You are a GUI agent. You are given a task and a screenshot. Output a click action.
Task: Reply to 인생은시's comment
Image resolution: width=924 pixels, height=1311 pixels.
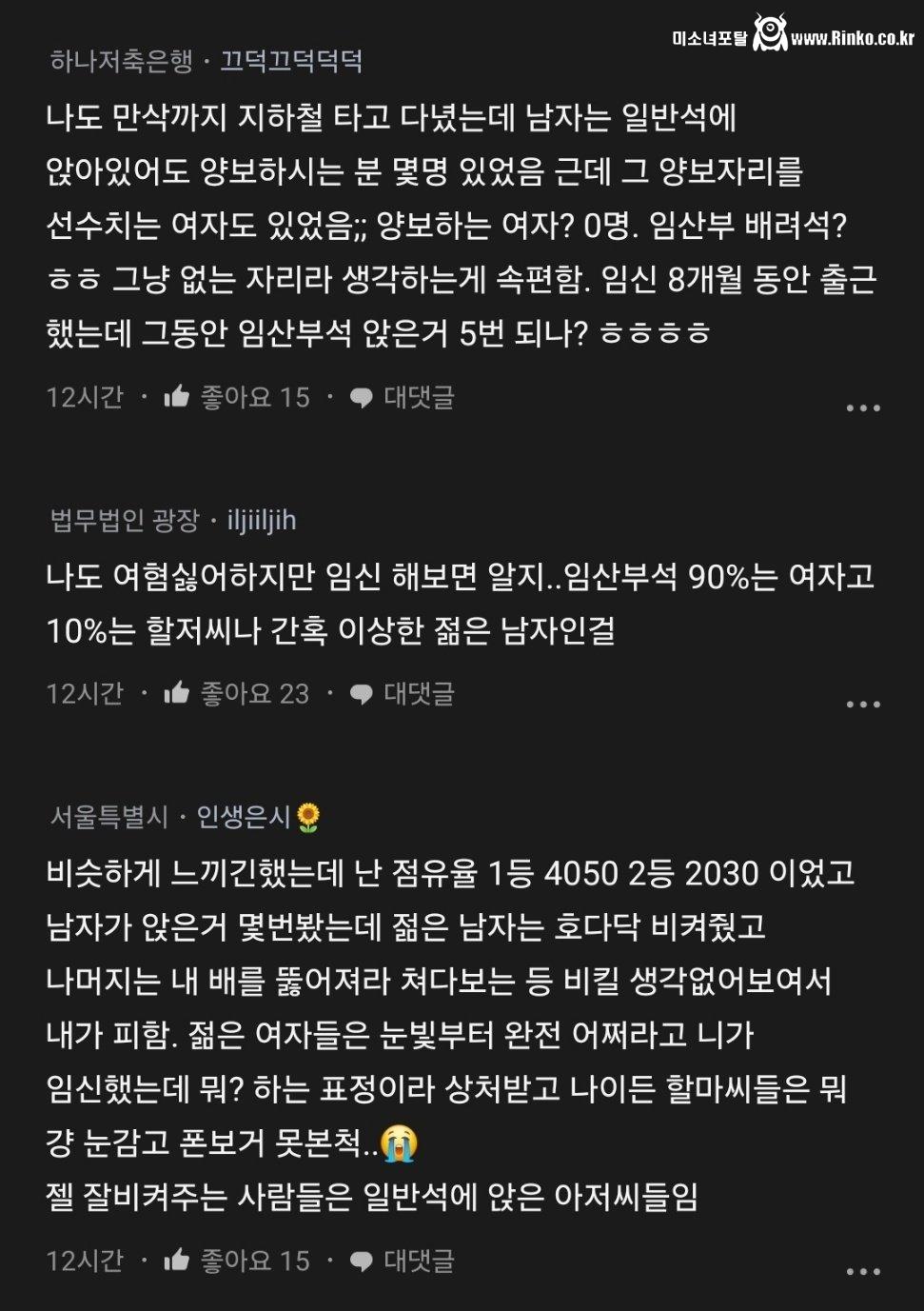(402, 1261)
